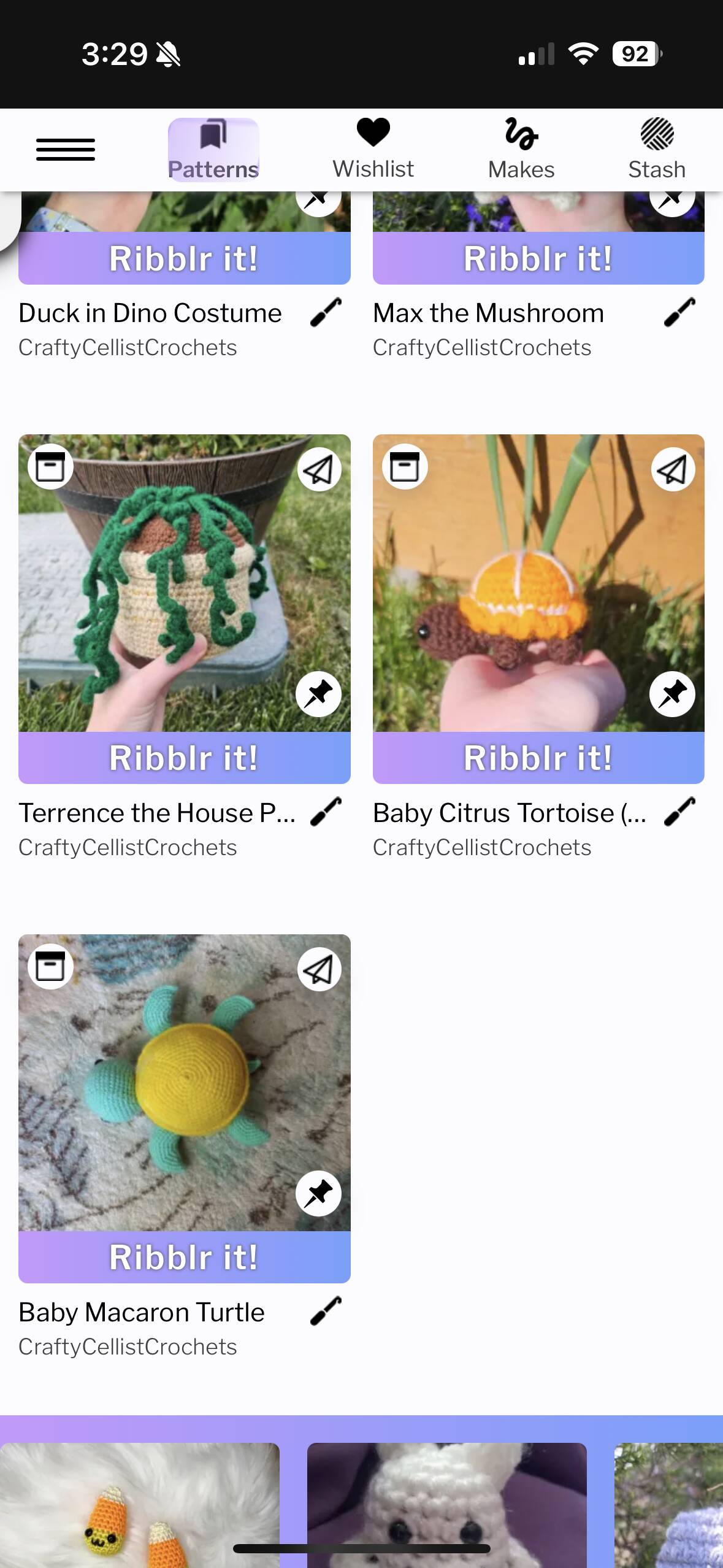Tap Ribblr it! for Max the Mushroom
The width and height of the screenshot is (723, 1568).
[538, 258]
